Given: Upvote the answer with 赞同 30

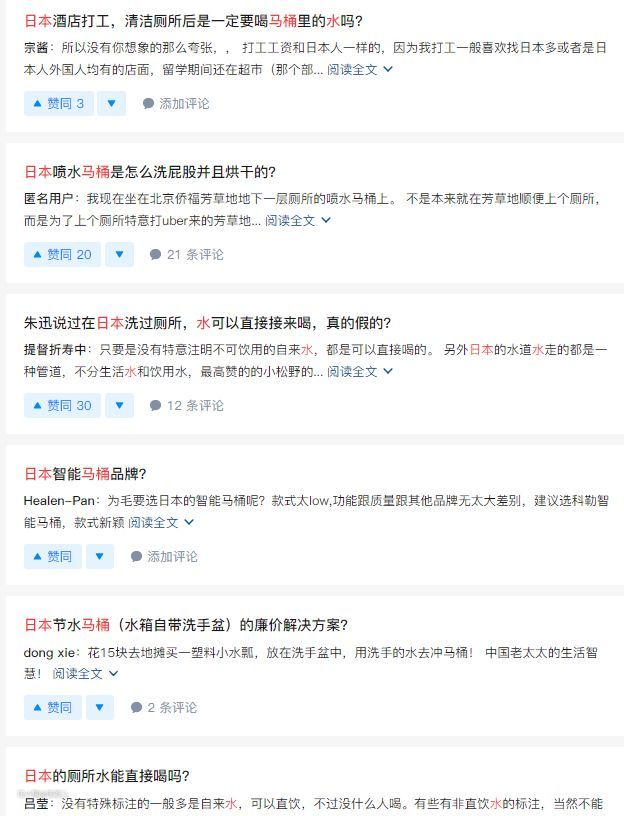Looking at the screenshot, I should [62, 405].
